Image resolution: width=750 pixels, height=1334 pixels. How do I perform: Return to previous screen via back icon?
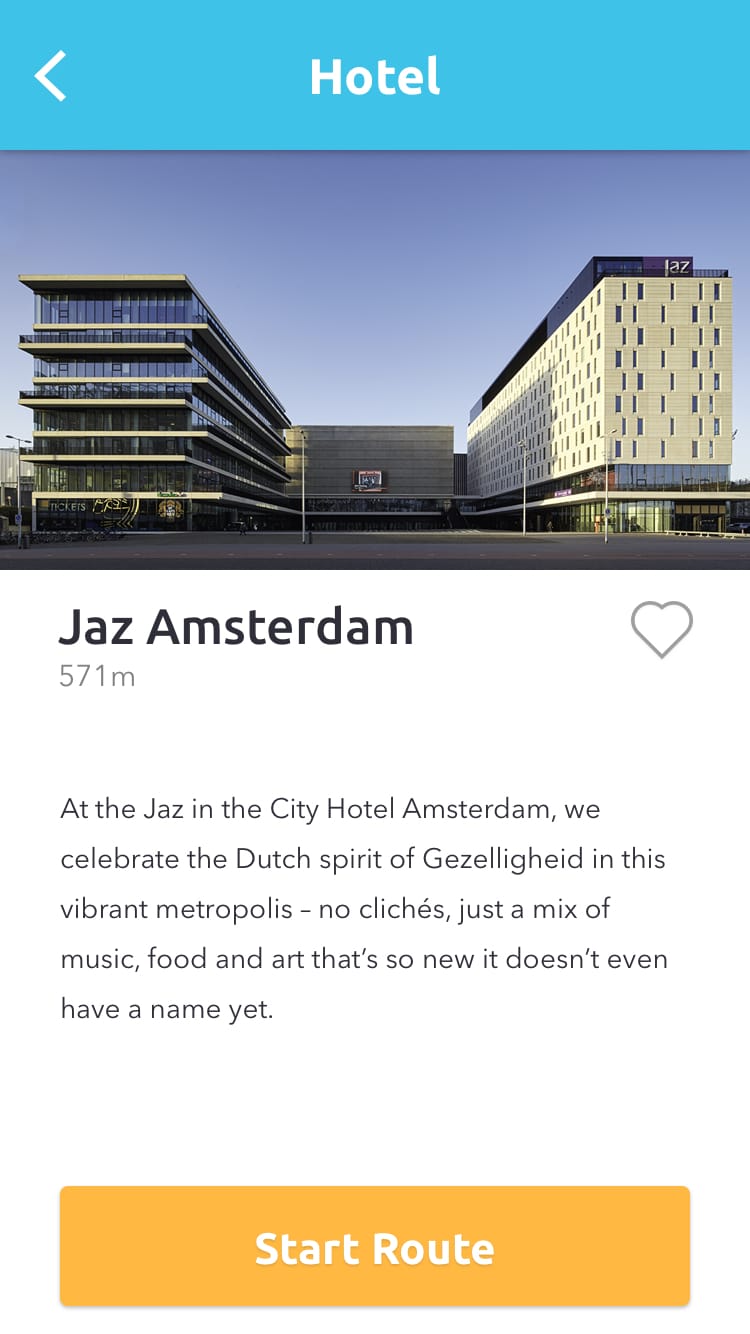50,75
